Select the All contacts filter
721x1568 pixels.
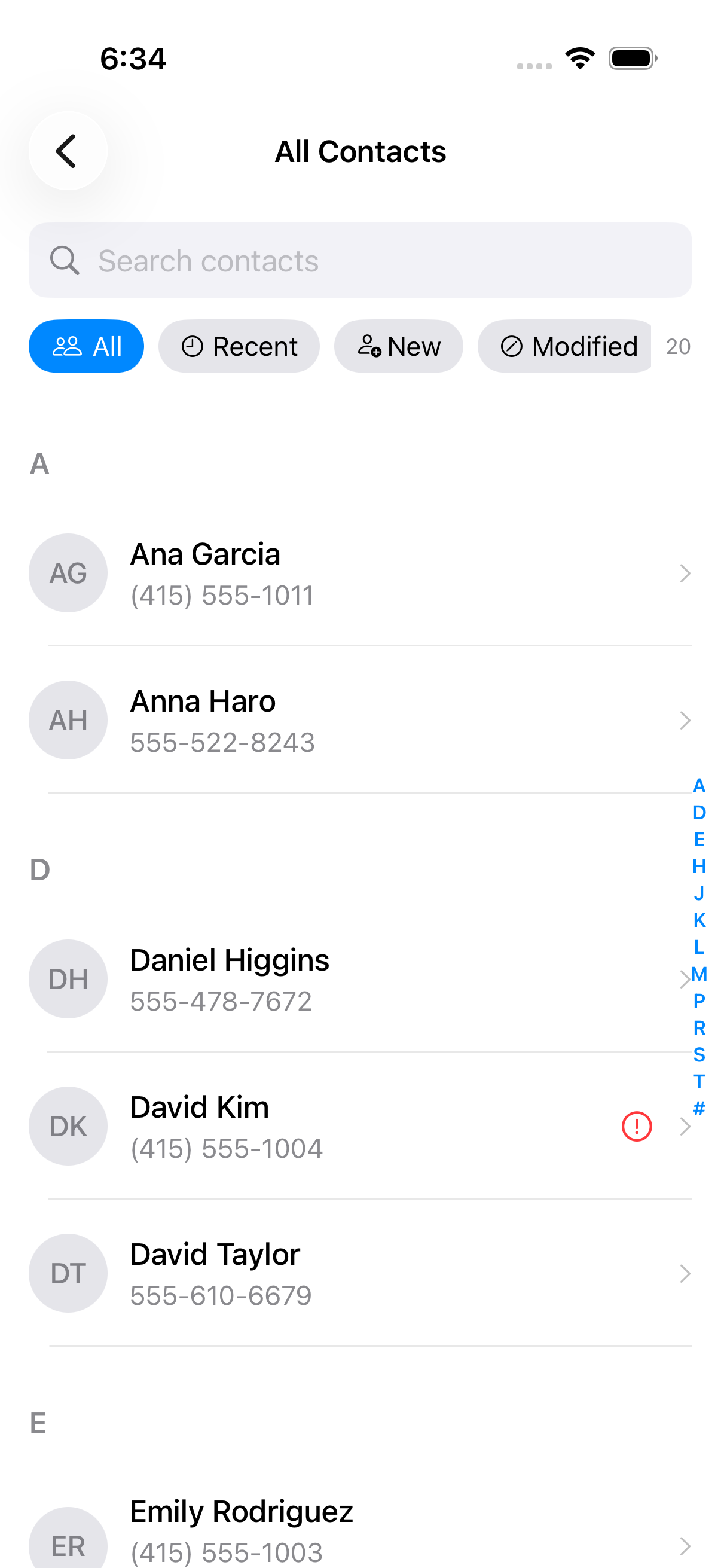tap(85, 346)
